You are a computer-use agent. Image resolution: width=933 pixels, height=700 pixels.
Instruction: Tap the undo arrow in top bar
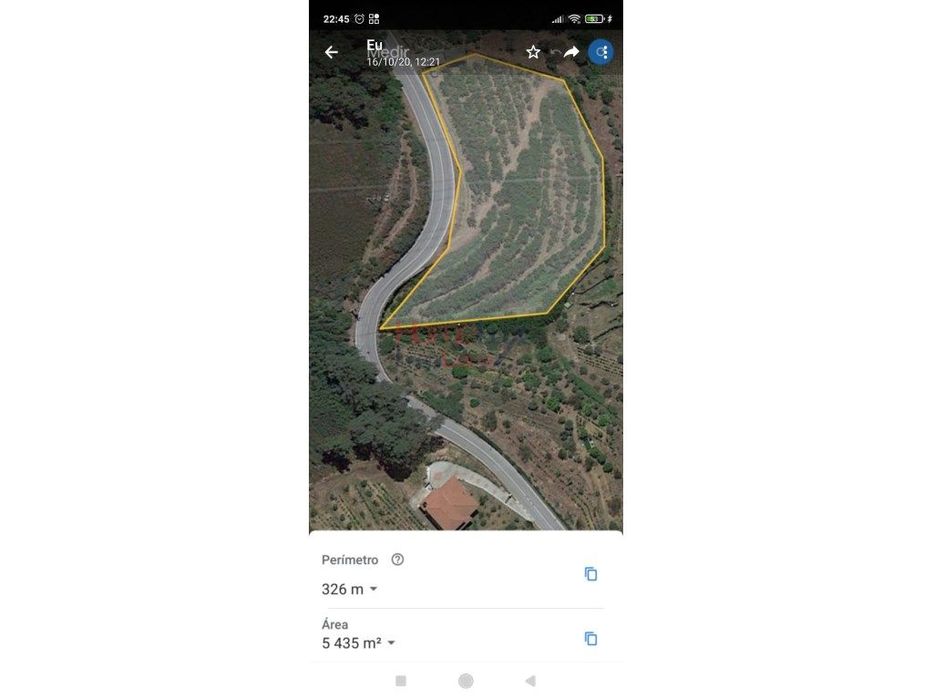point(555,52)
